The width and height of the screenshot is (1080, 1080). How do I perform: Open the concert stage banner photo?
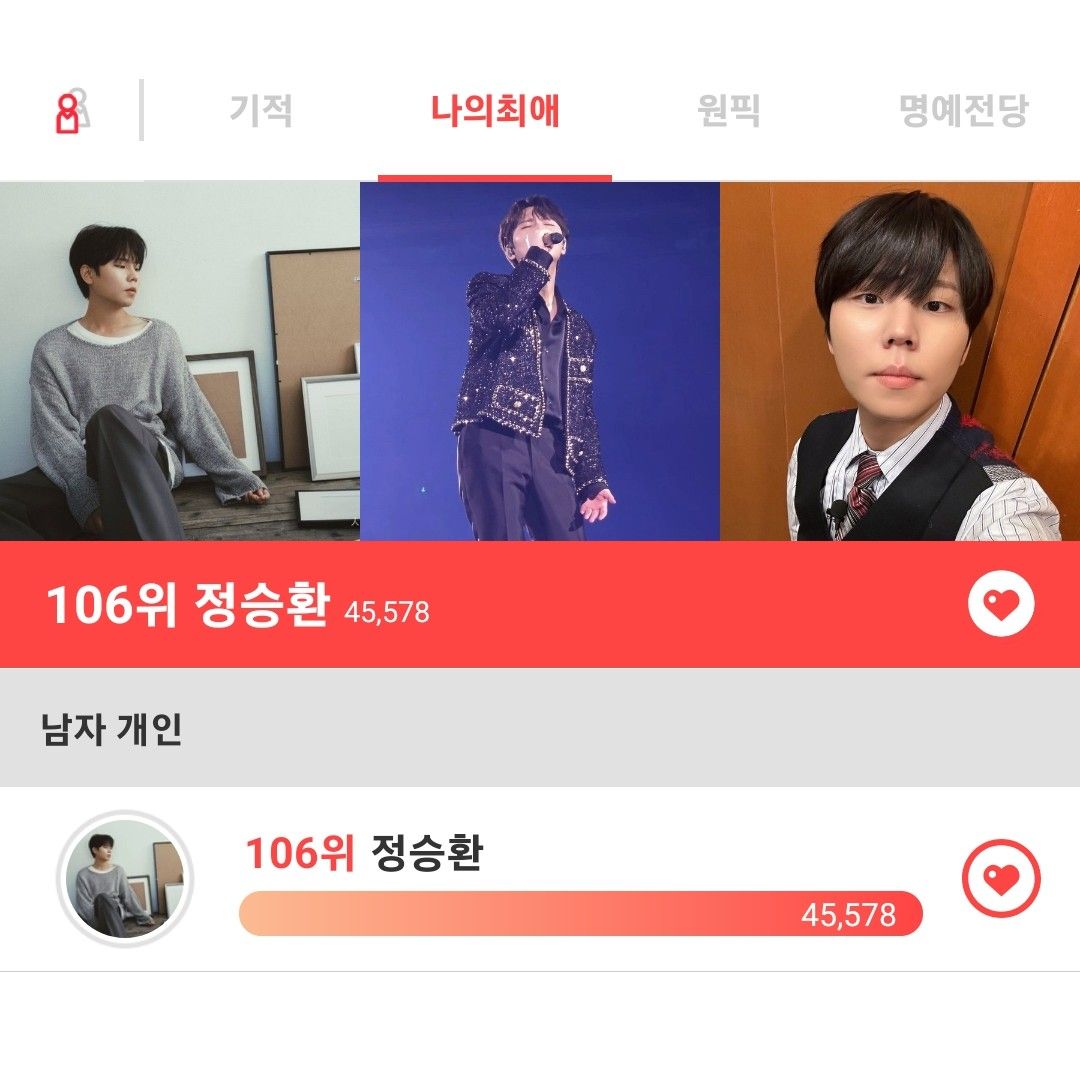(540, 361)
